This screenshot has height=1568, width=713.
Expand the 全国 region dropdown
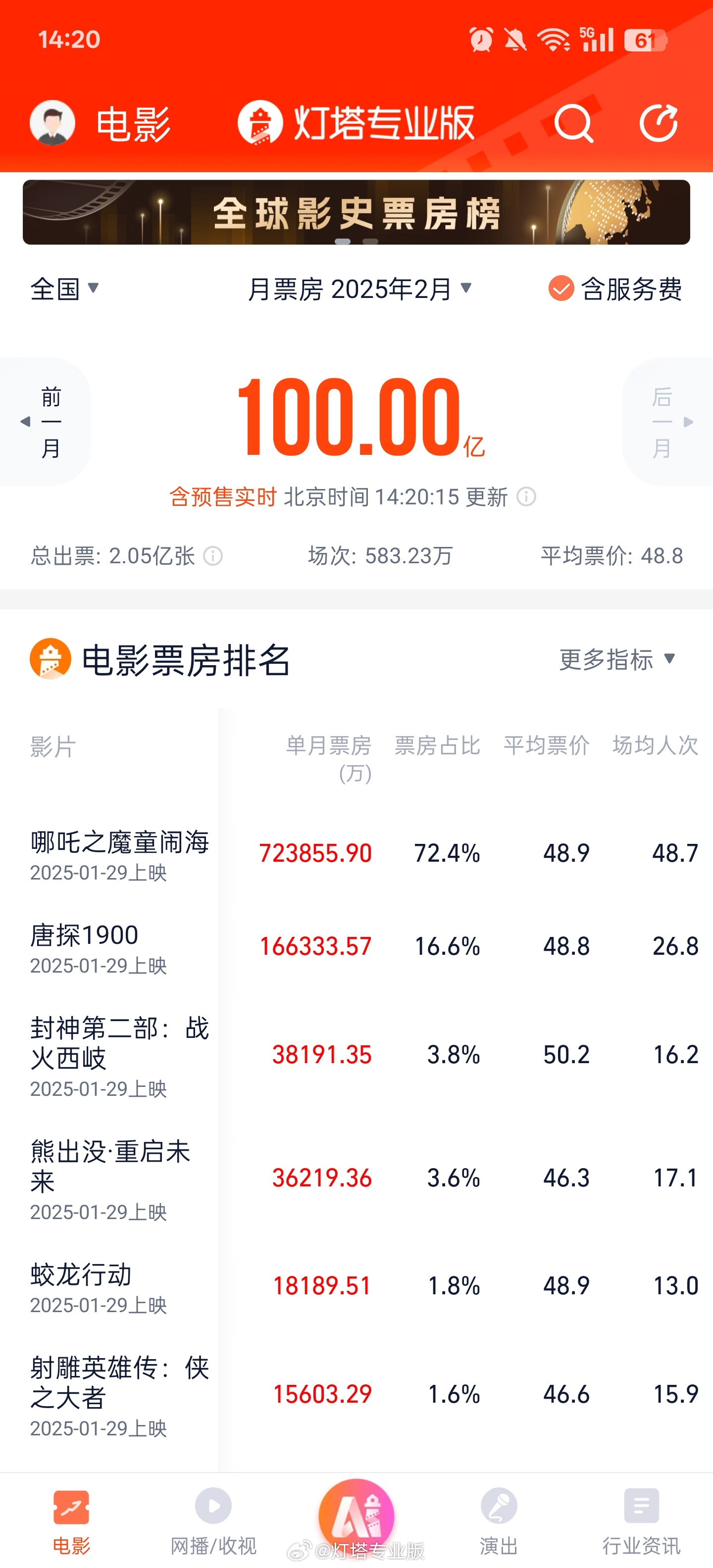64,289
